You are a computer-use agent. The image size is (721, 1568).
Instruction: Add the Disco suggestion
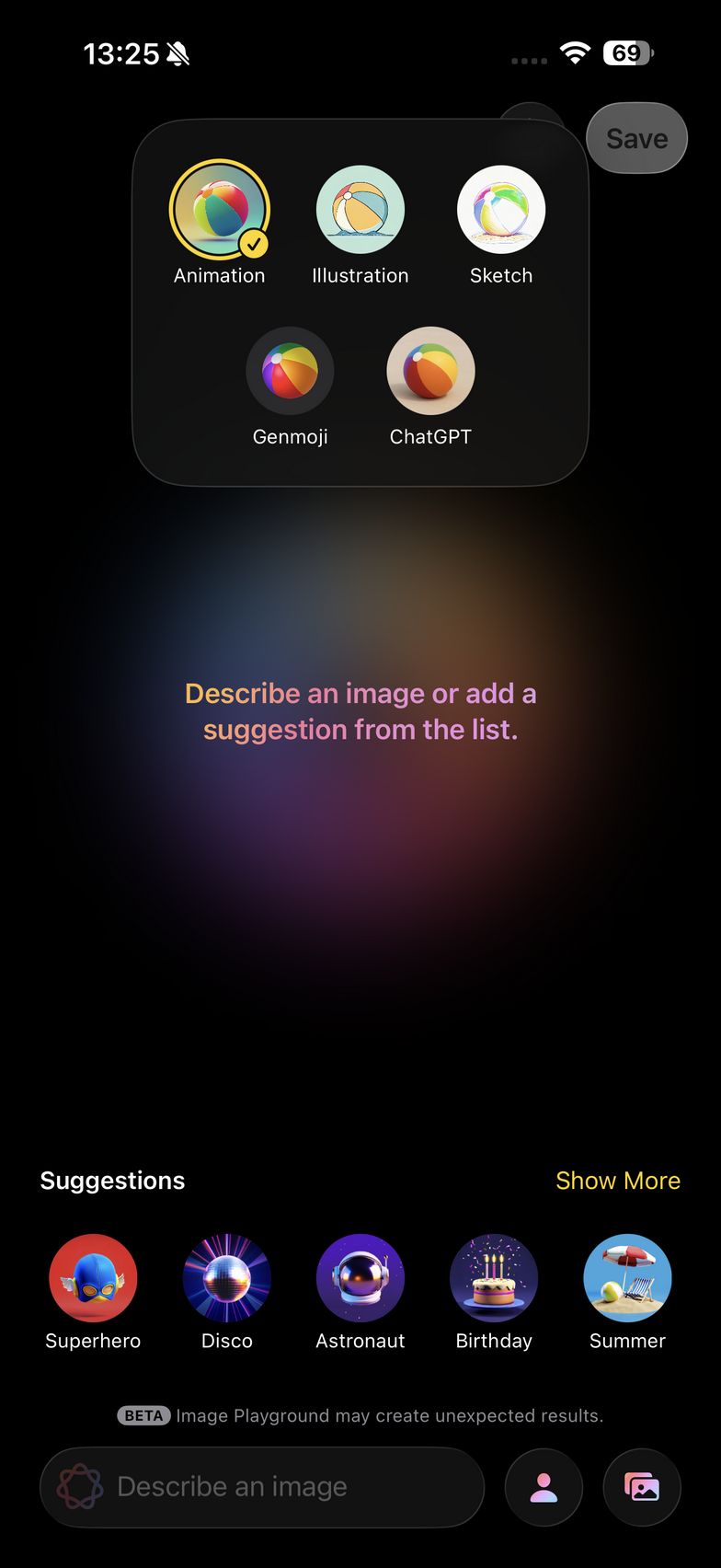tap(226, 1278)
